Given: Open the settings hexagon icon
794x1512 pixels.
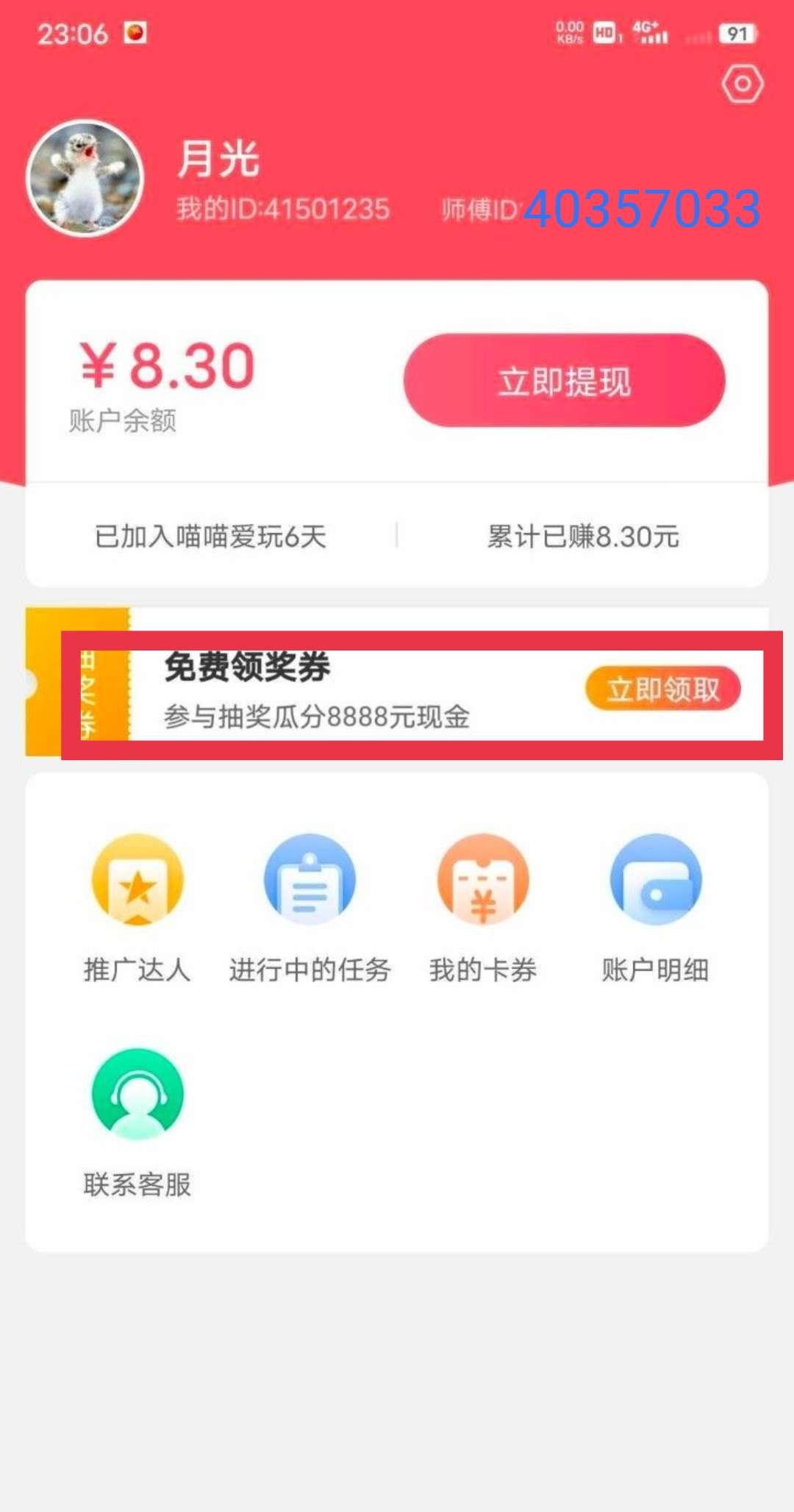Looking at the screenshot, I should (743, 85).
